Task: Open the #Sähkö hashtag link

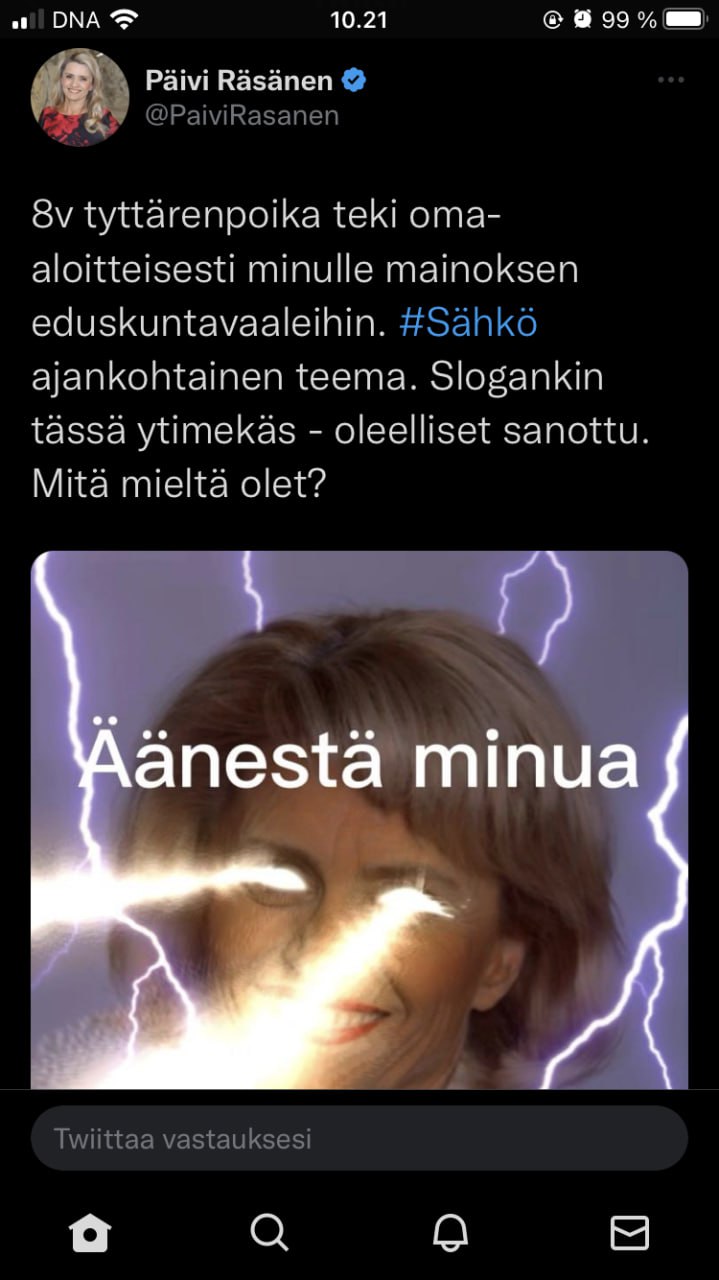Action: [x=468, y=325]
